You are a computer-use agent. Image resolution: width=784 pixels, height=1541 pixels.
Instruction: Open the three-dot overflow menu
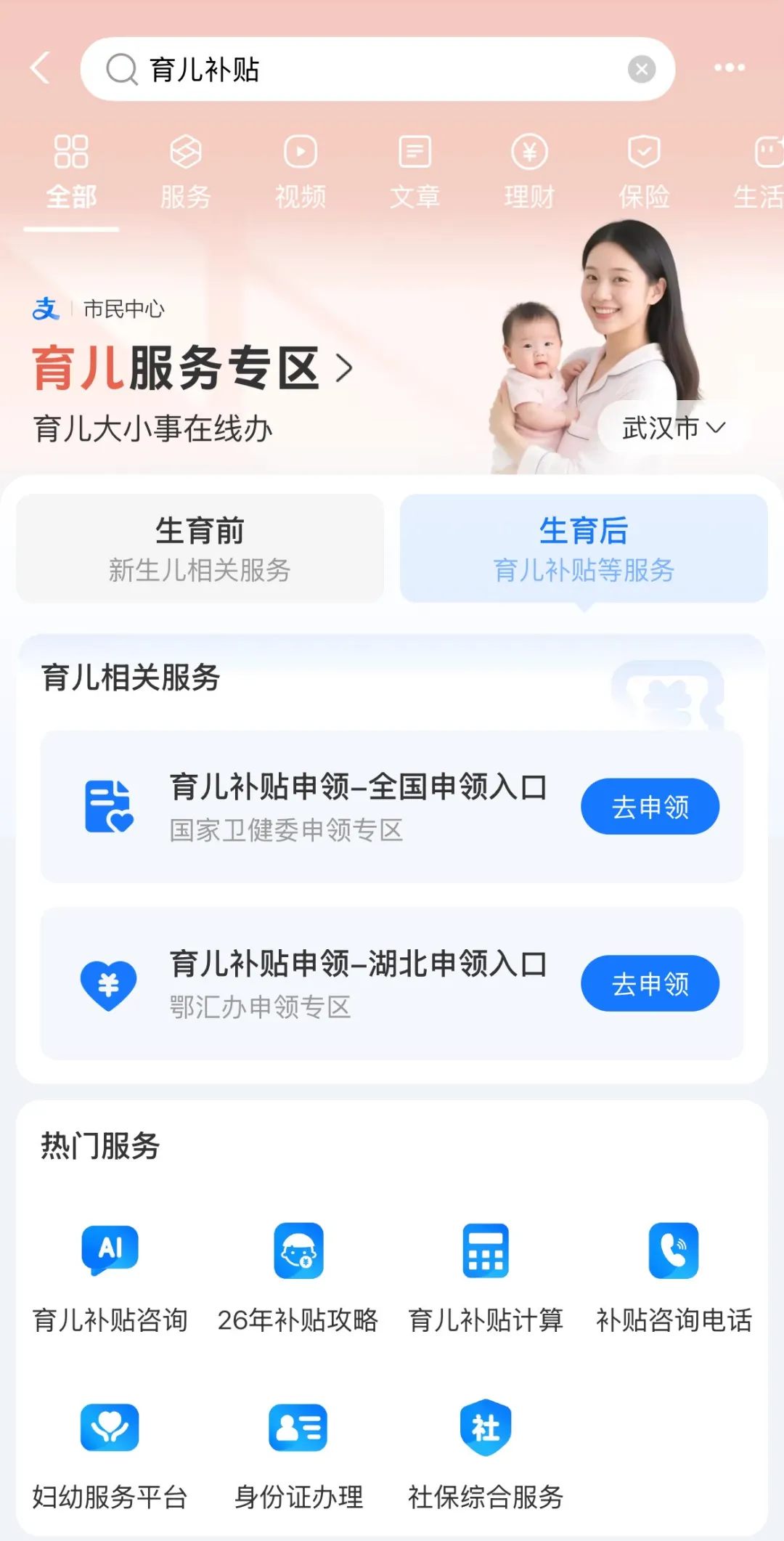pos(729,68)
